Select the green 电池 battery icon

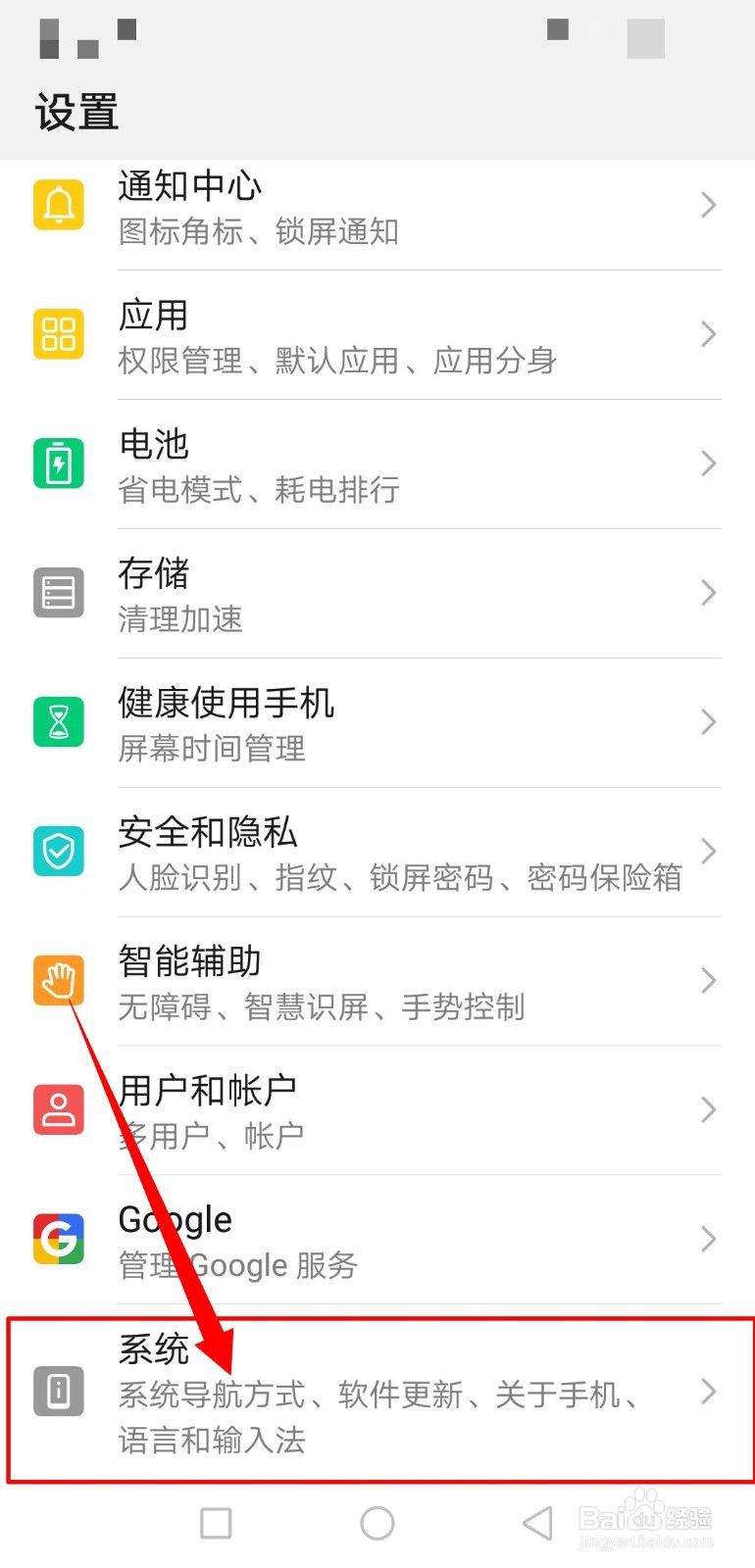pos(58,464)
